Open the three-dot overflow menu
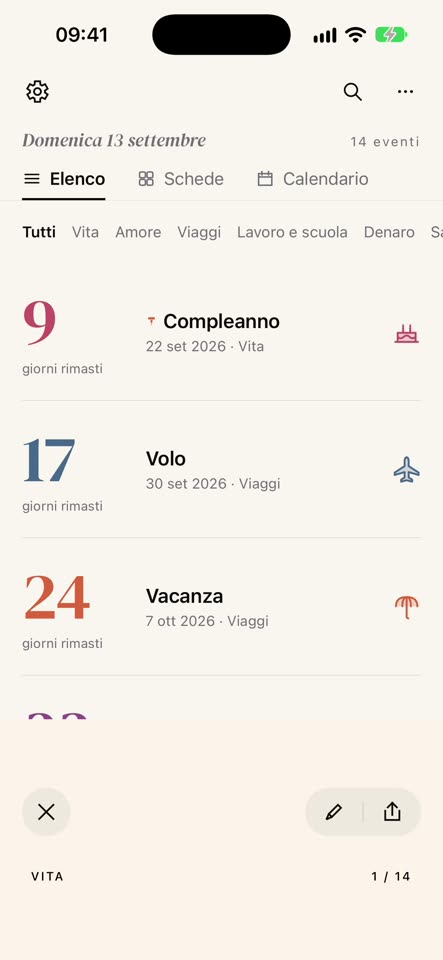 [405, 92]
